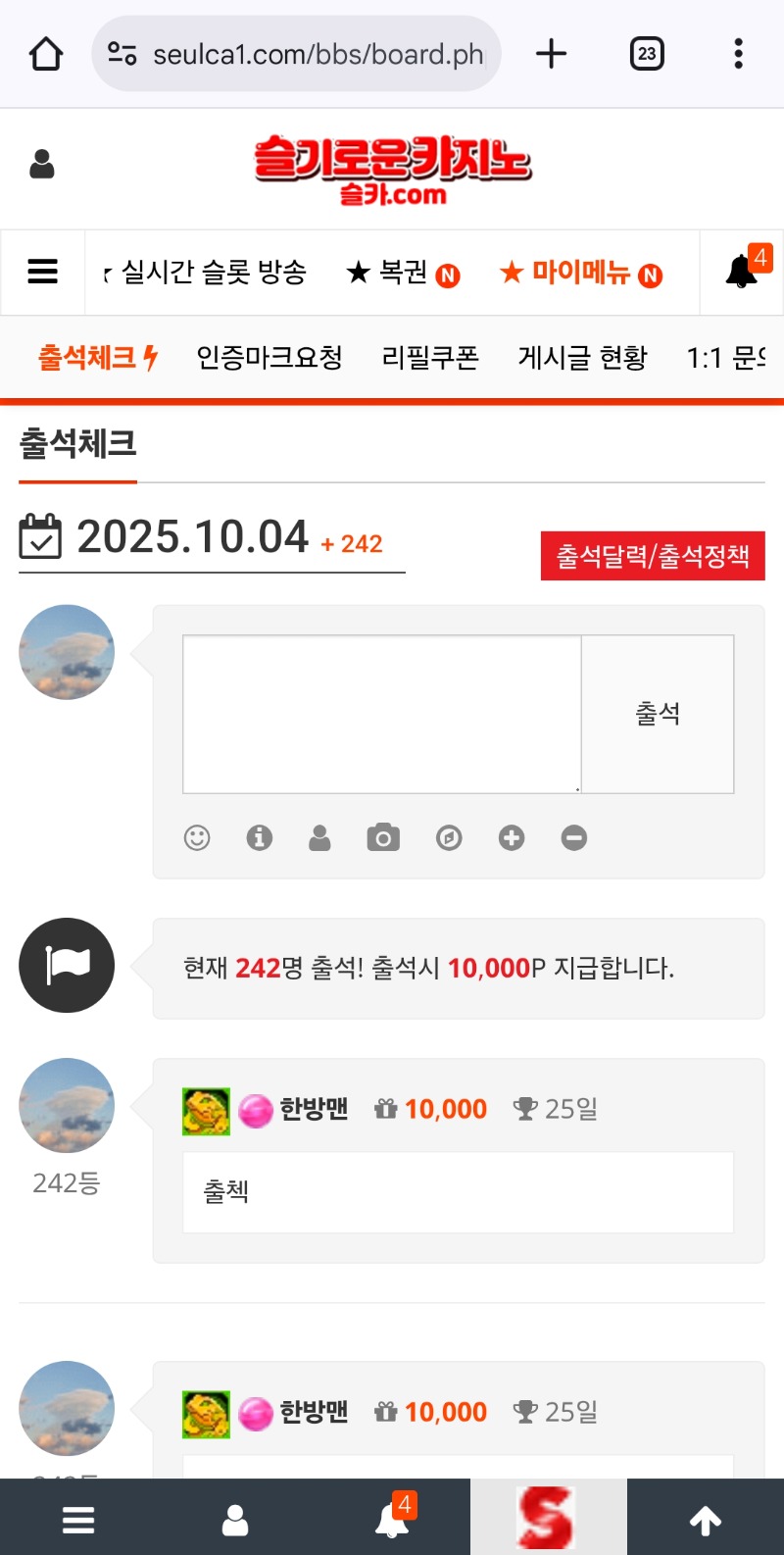The width and height of the screenshot is (784, 1555).
Task: Open the browser overflow menu
Action: point(738,54)
